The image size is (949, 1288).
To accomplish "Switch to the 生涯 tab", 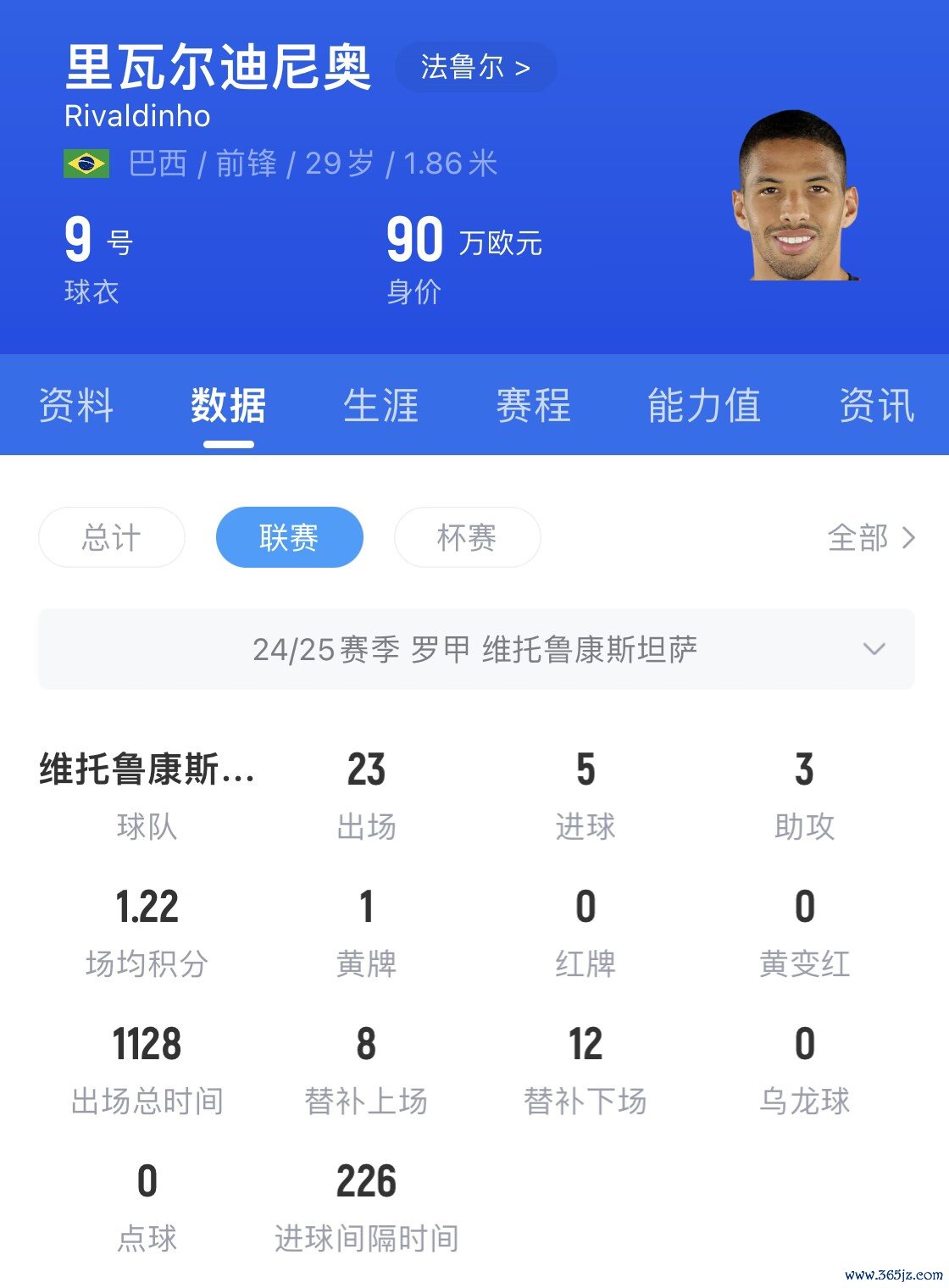I will [x=381, y=405].
